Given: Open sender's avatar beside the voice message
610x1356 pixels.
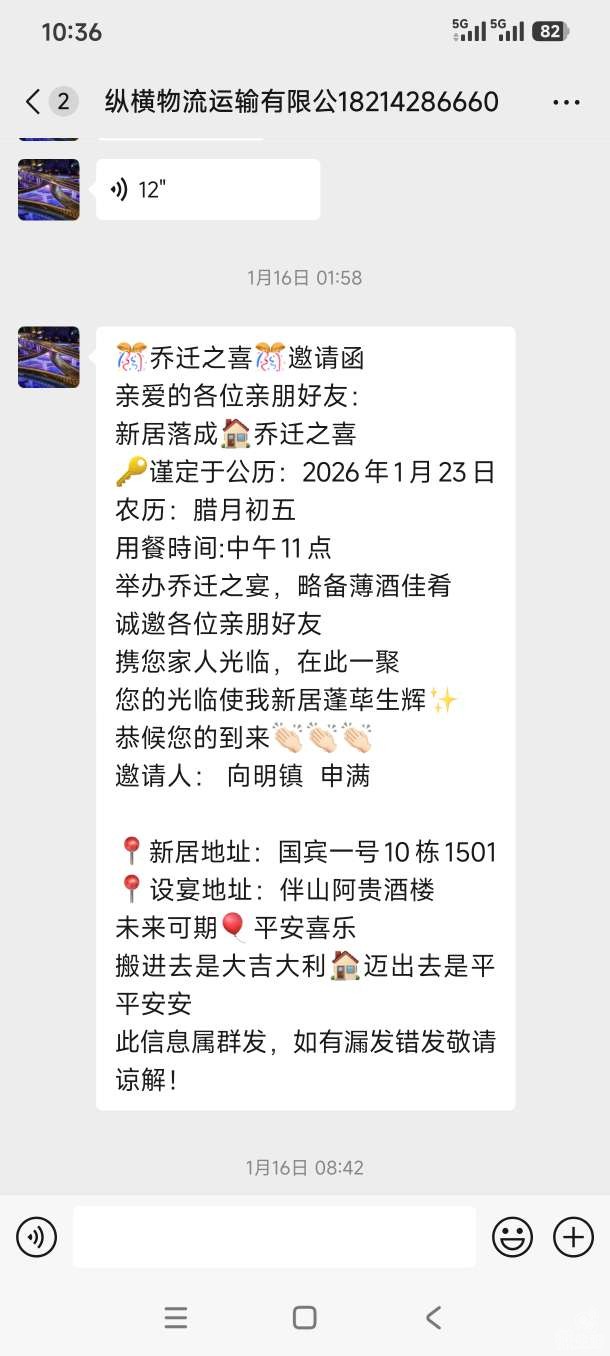Looking at the screenshot, I should tap(49, 189).
